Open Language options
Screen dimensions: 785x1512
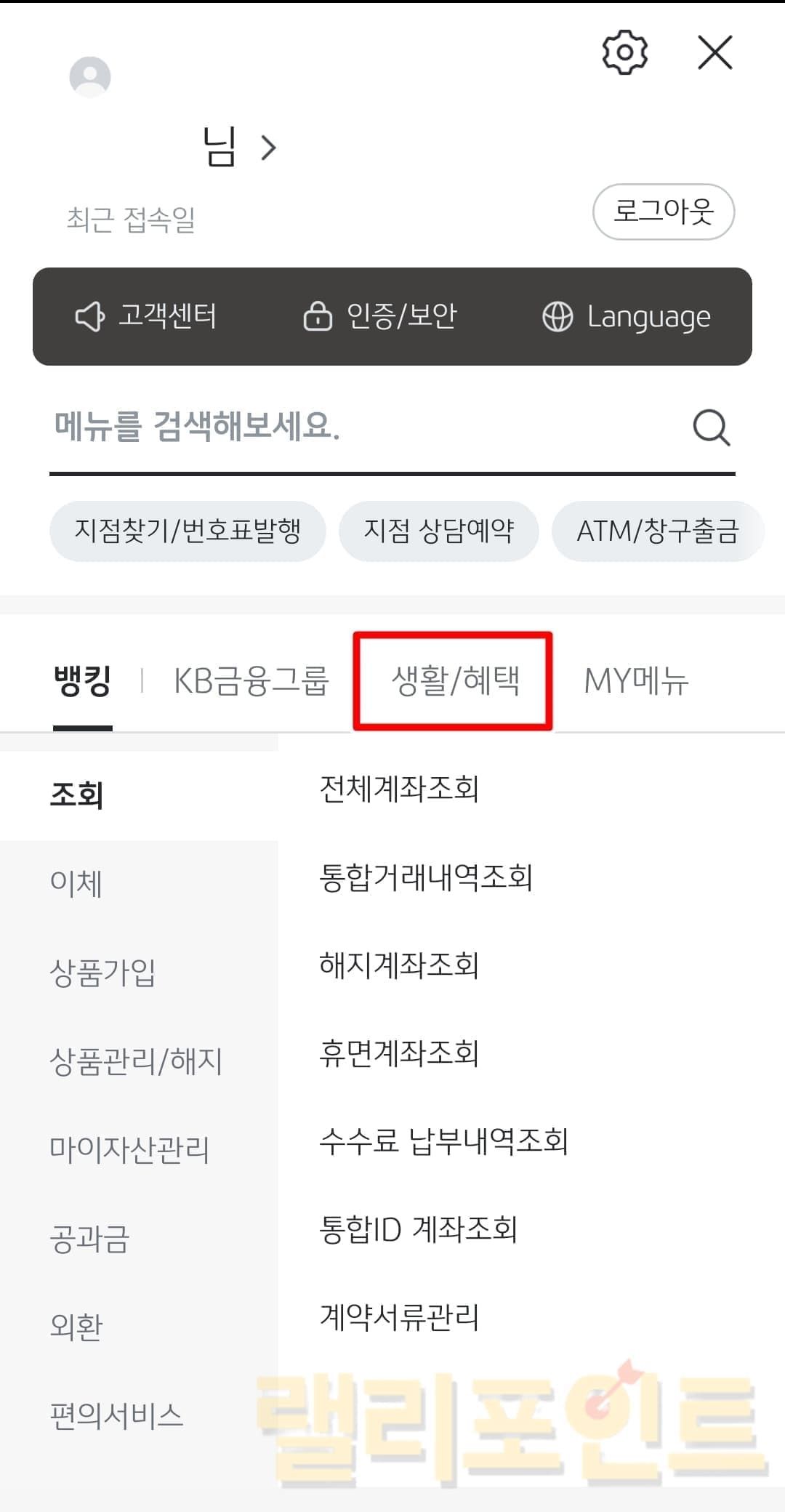point(627,316)
